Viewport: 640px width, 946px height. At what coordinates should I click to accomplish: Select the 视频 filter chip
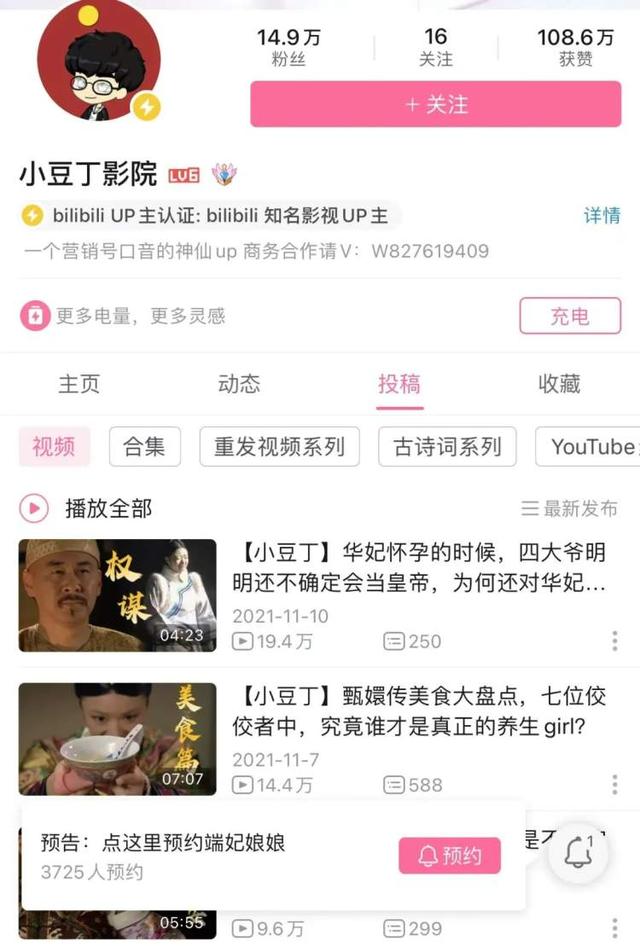pyautogui.click(x=54, y=447)
